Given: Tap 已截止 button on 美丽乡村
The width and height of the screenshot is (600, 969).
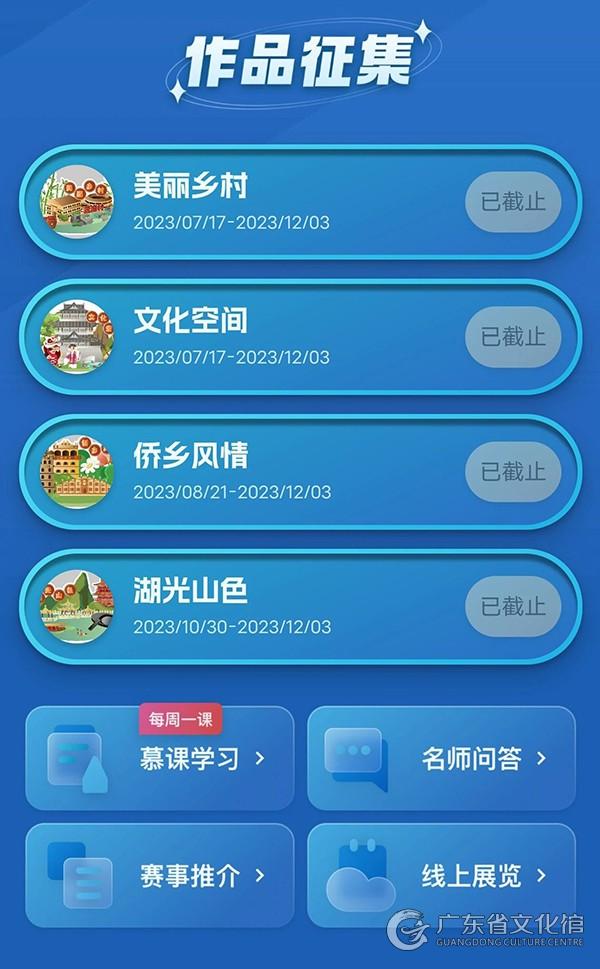Looking at the screenshot, I should (x=513, y=202).
